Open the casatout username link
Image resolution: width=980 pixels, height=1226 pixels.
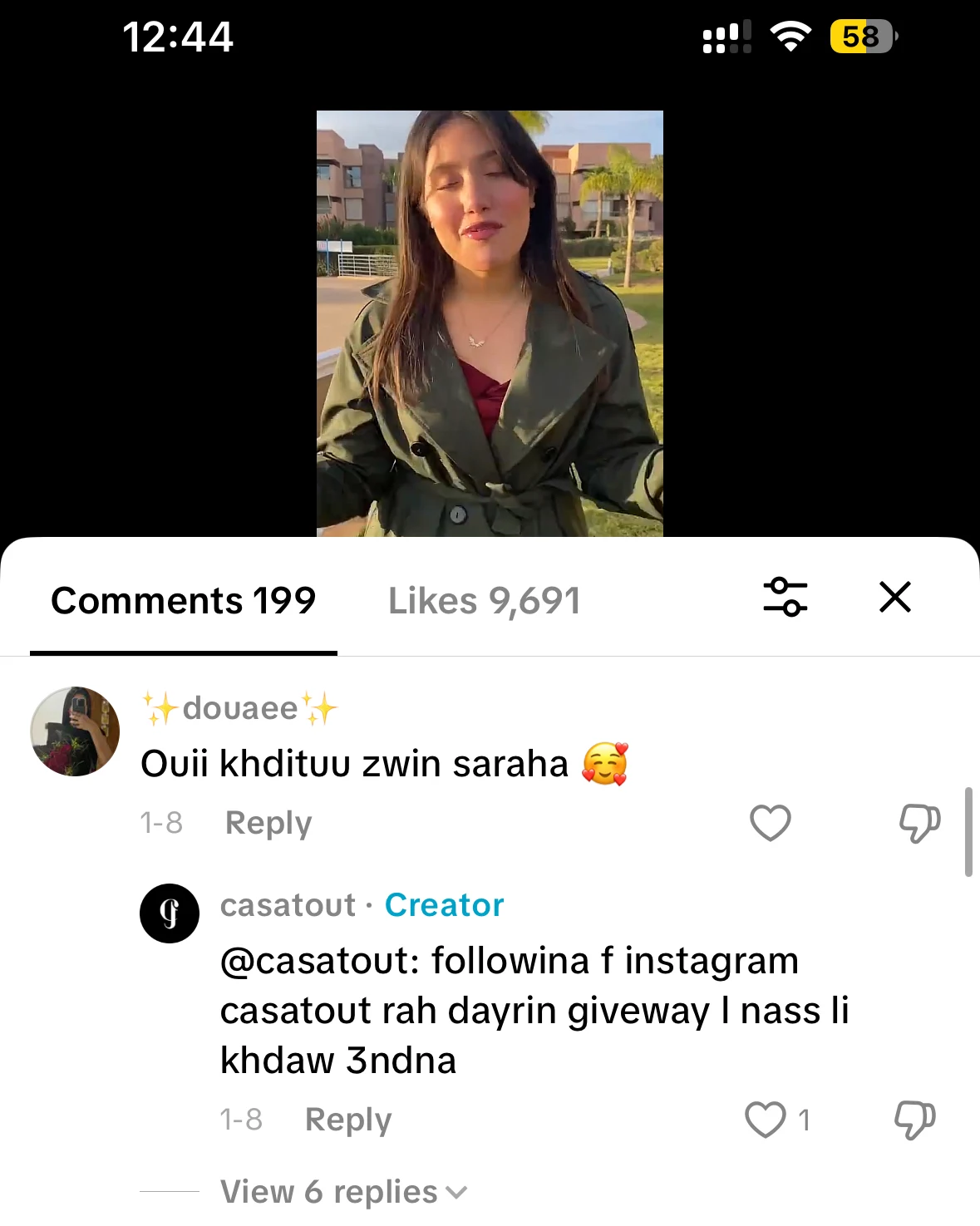(288, 905)
